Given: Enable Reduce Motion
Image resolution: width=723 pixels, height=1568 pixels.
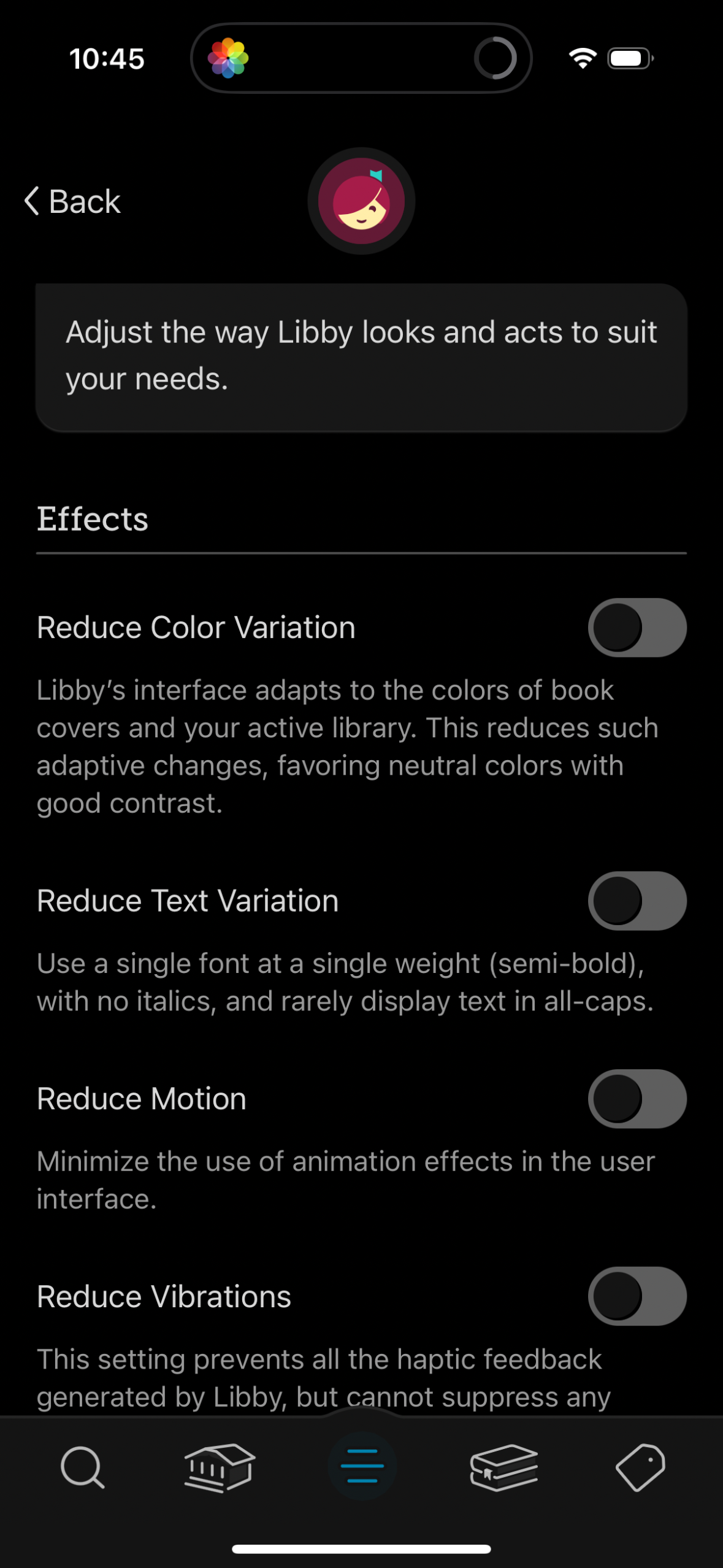Looking at the screenshot, I should [x=637, y=1099].
